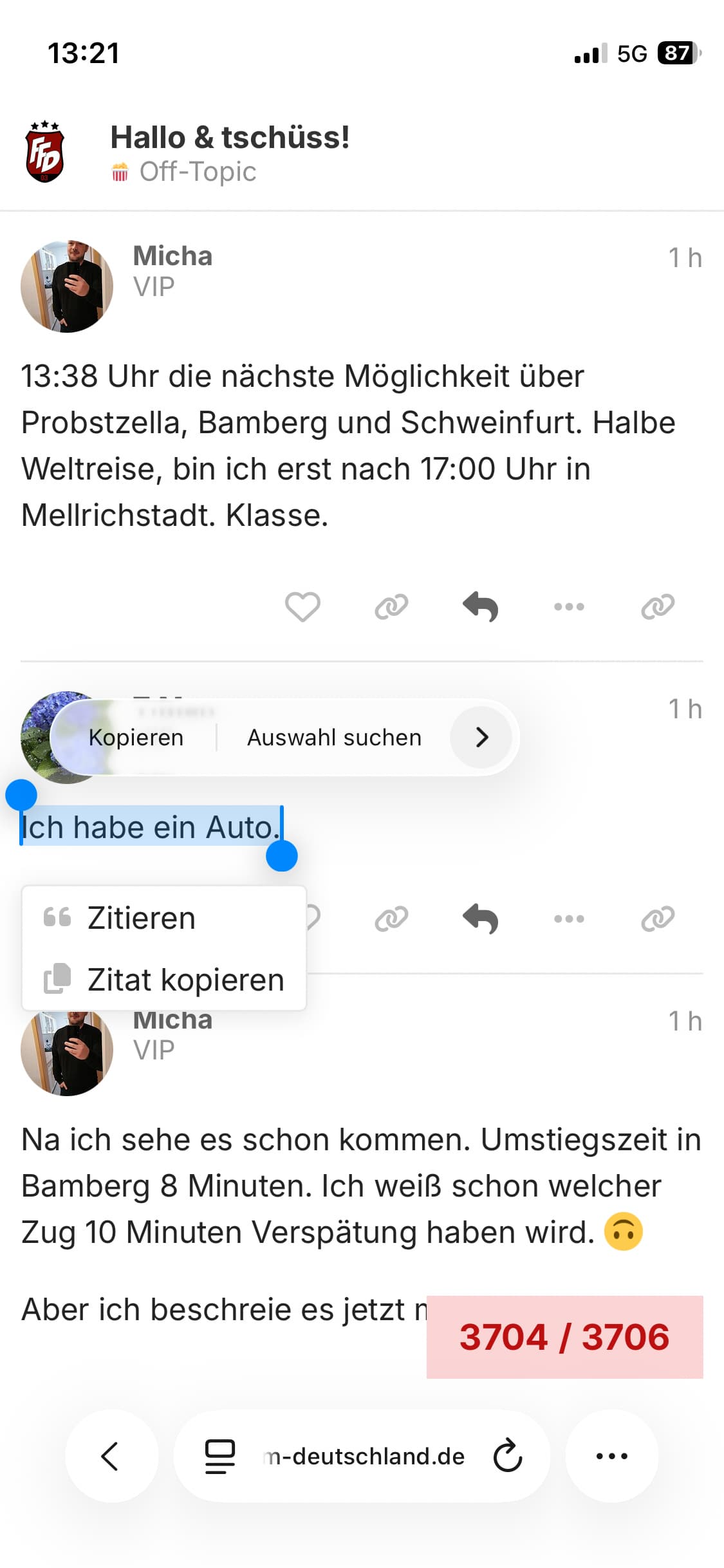Reload the page

tap(508, 1456)
